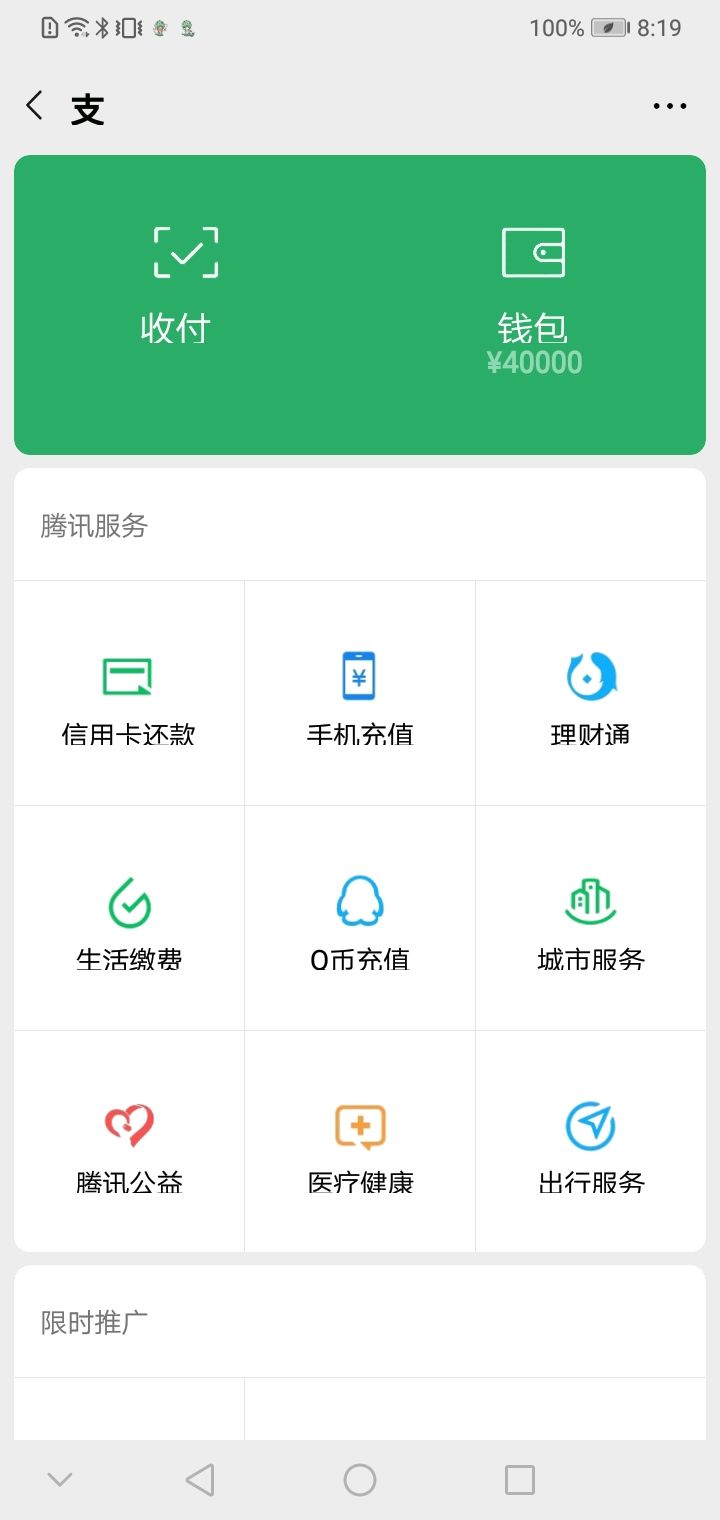Select 信用卡还款 credit card repayment
Screen dimensions: 720x1520
[x=129, y=693]
